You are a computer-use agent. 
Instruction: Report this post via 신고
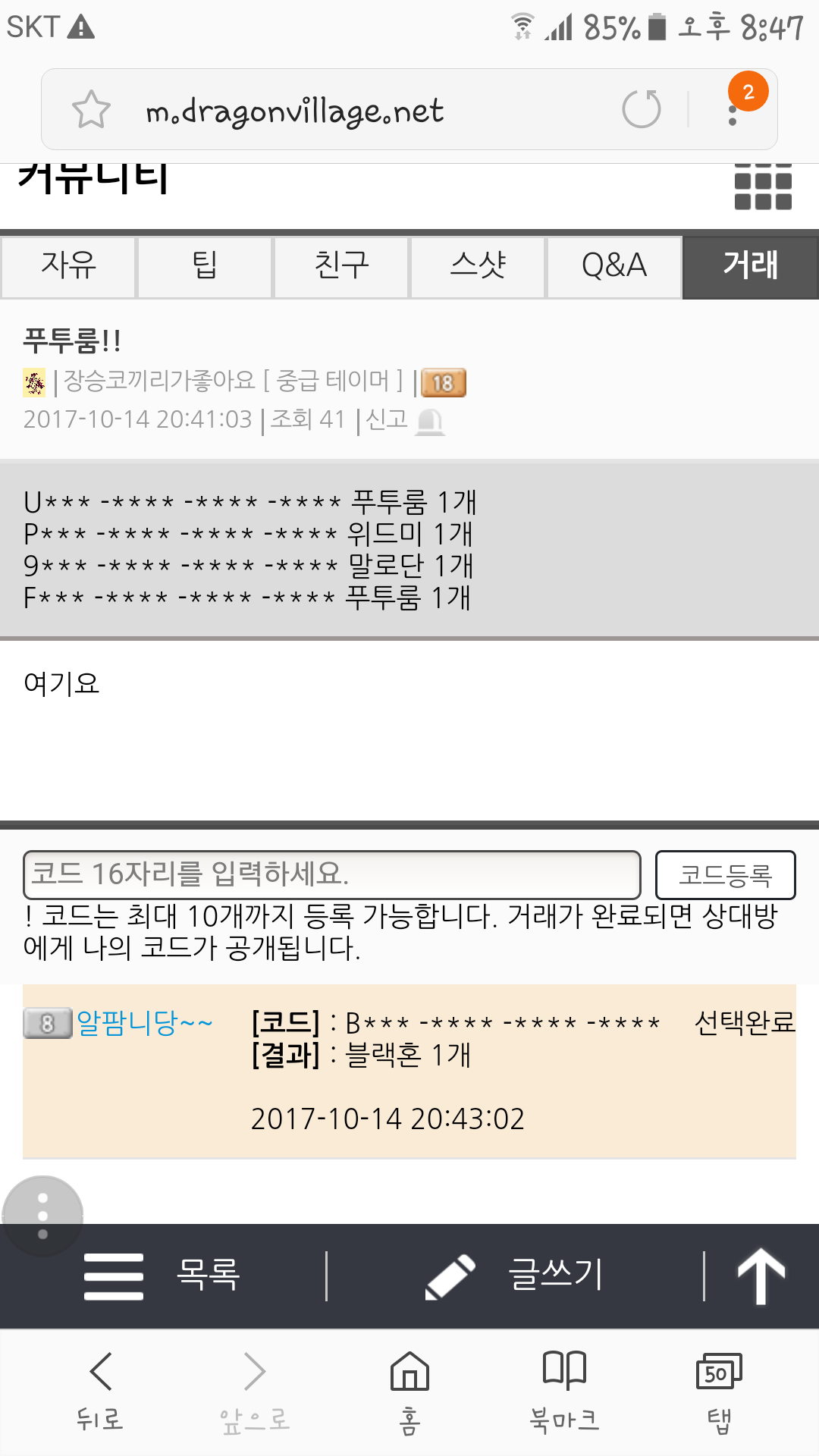[405, 419]
